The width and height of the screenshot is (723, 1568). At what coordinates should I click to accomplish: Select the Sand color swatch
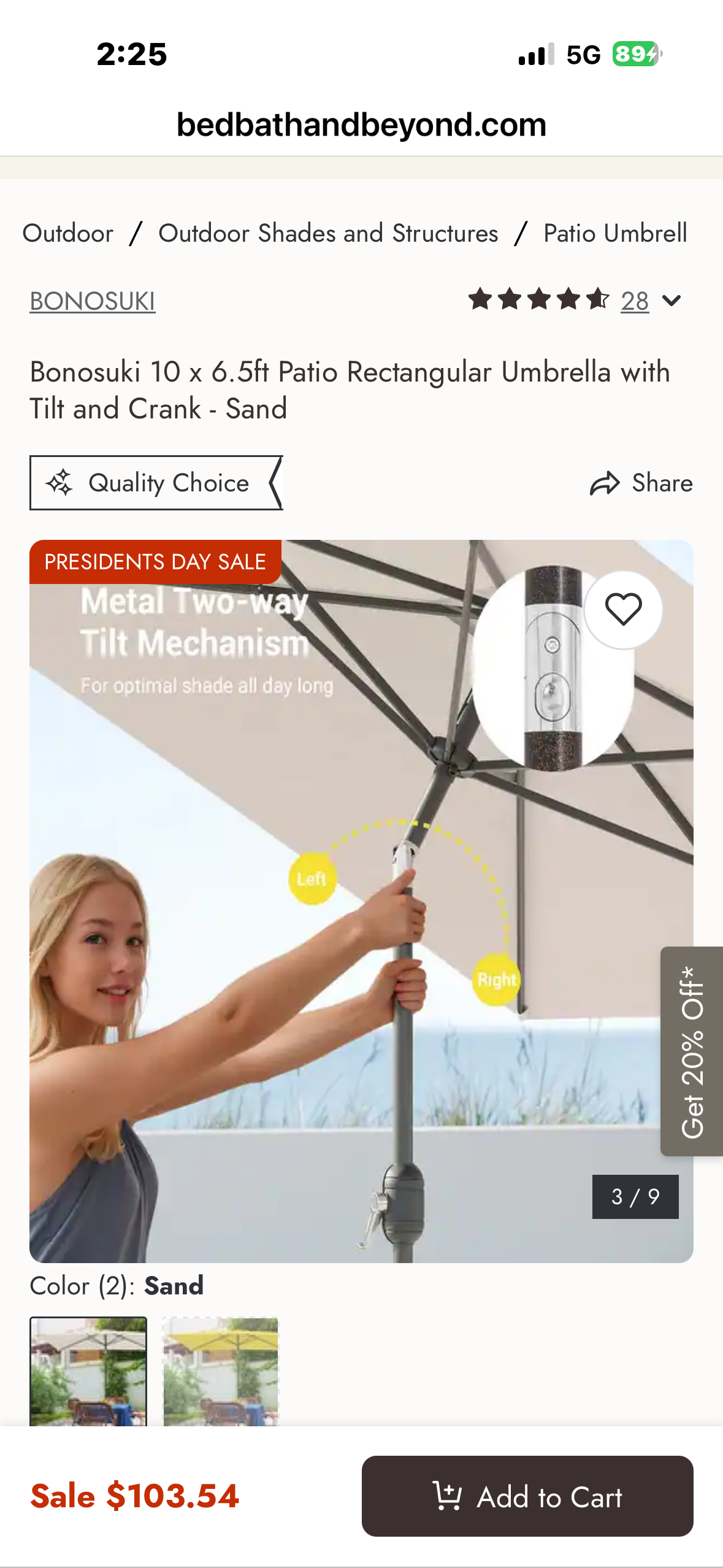(x=88, y=1370)
